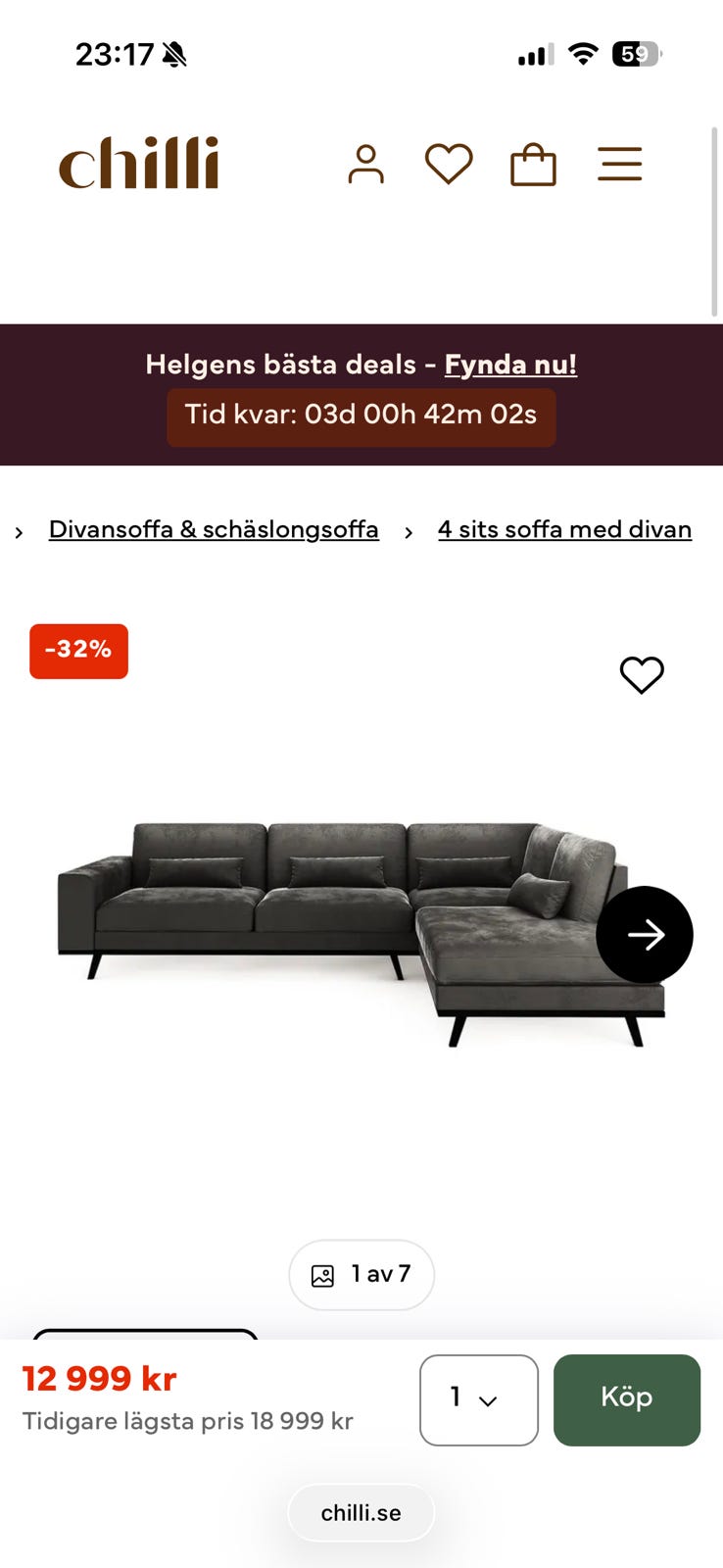Open Divansoffa & schäslongsoffa breadcrumb link
The height and width of the screenshot is (1568, 723).
(x=214, y=529)
